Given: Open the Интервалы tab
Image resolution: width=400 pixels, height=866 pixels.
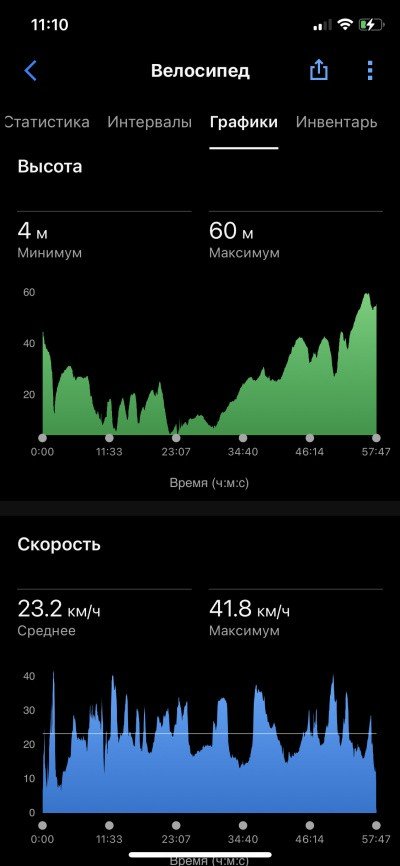Looking at the screenshot, I should point(150,122).
